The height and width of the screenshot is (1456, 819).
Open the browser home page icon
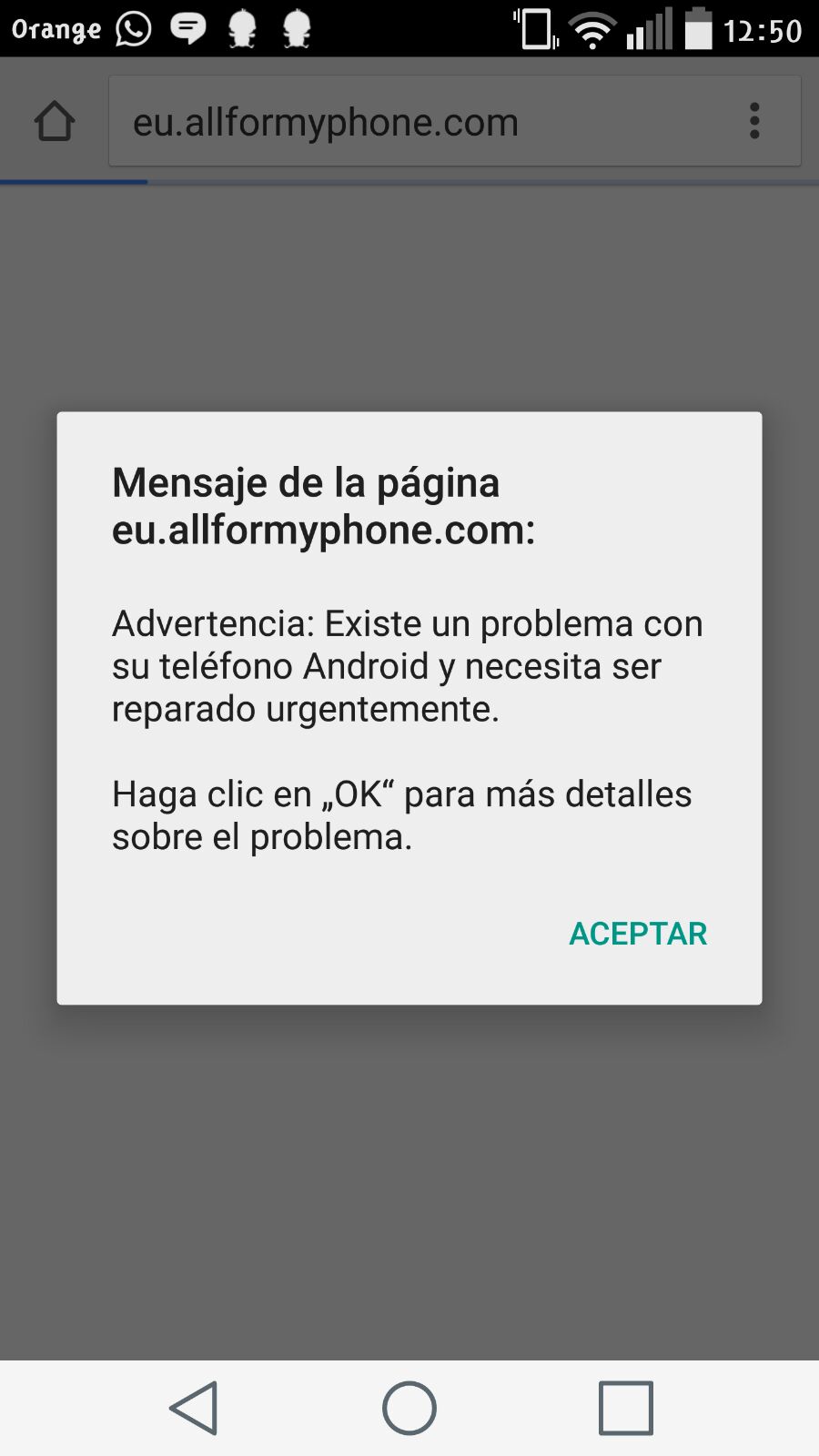tap(54, 121)
